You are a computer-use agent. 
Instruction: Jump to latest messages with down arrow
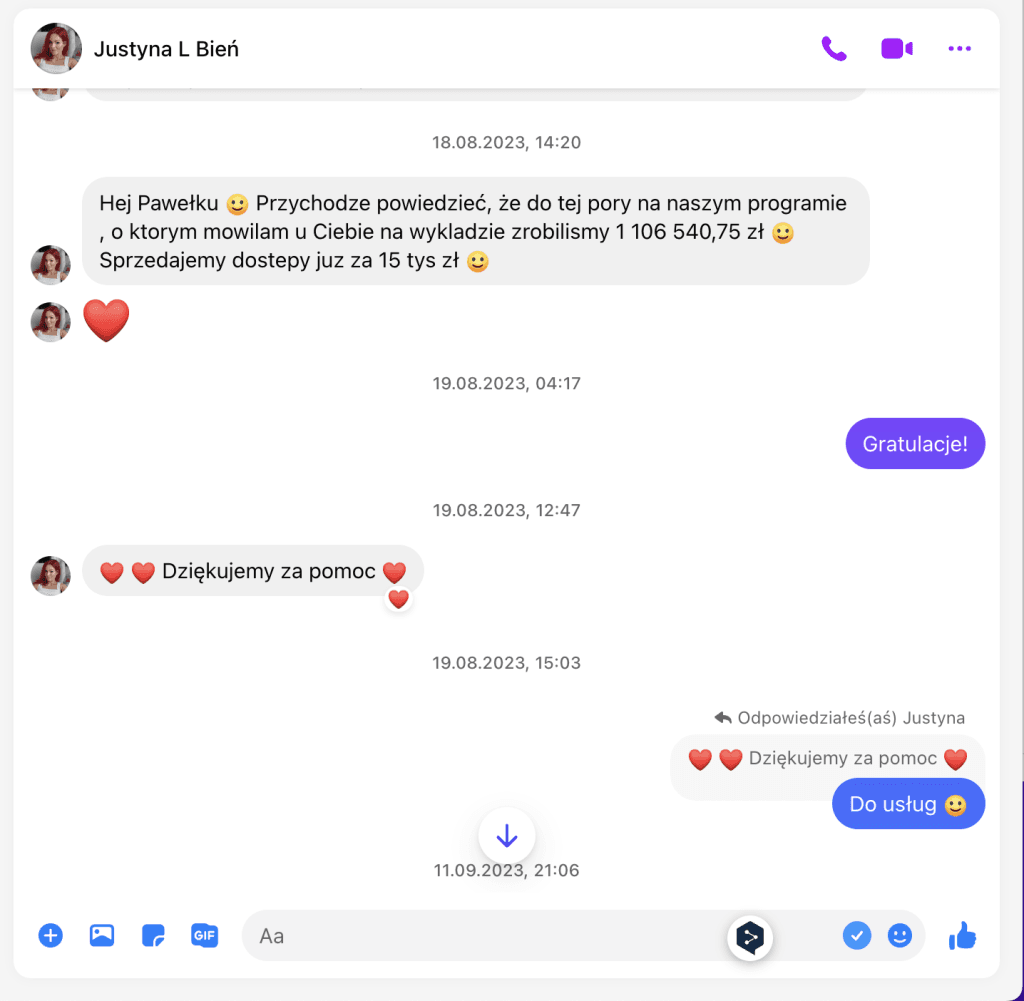(506, 835)
